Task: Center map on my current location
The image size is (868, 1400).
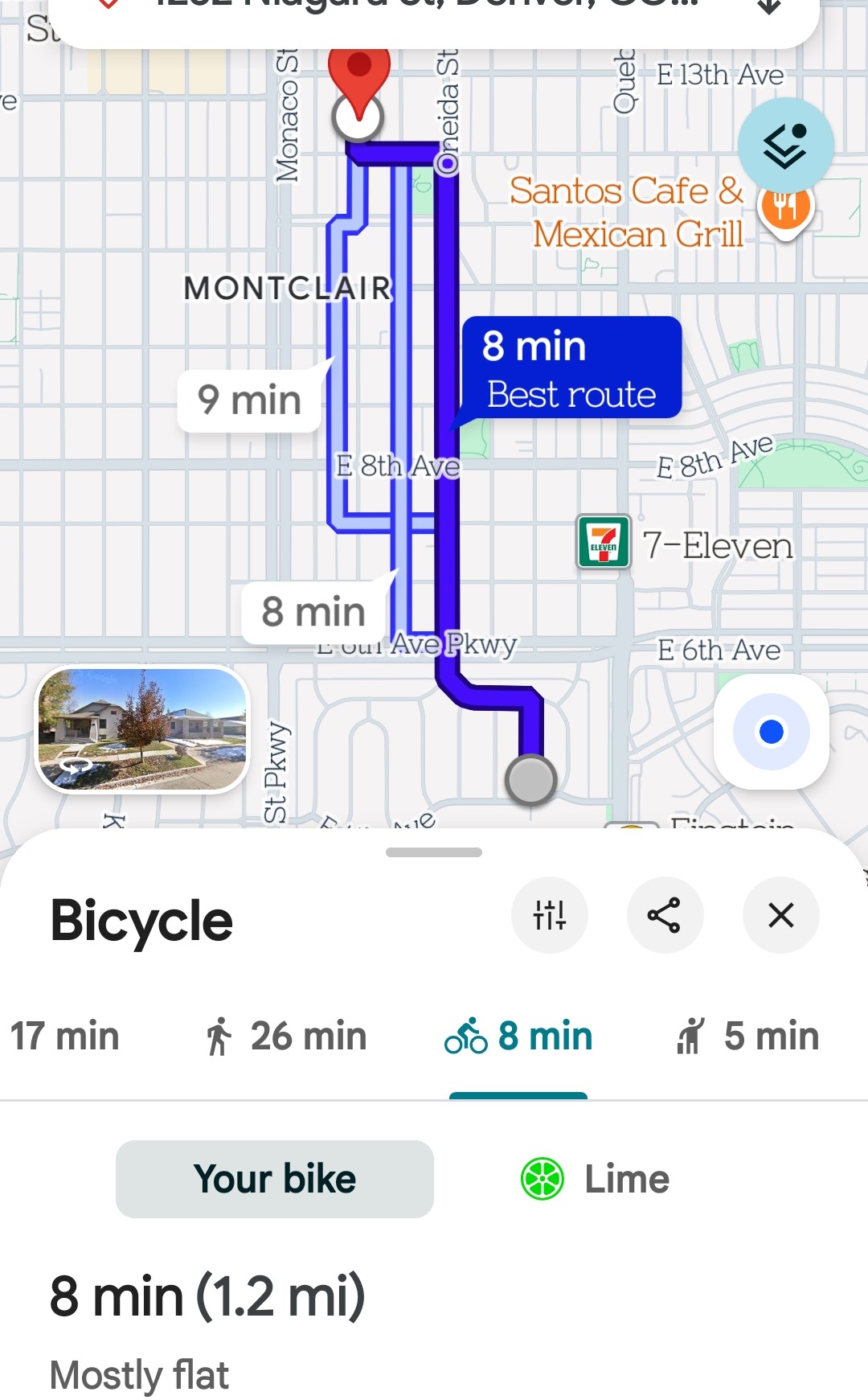Action: [x=771, y=732]
